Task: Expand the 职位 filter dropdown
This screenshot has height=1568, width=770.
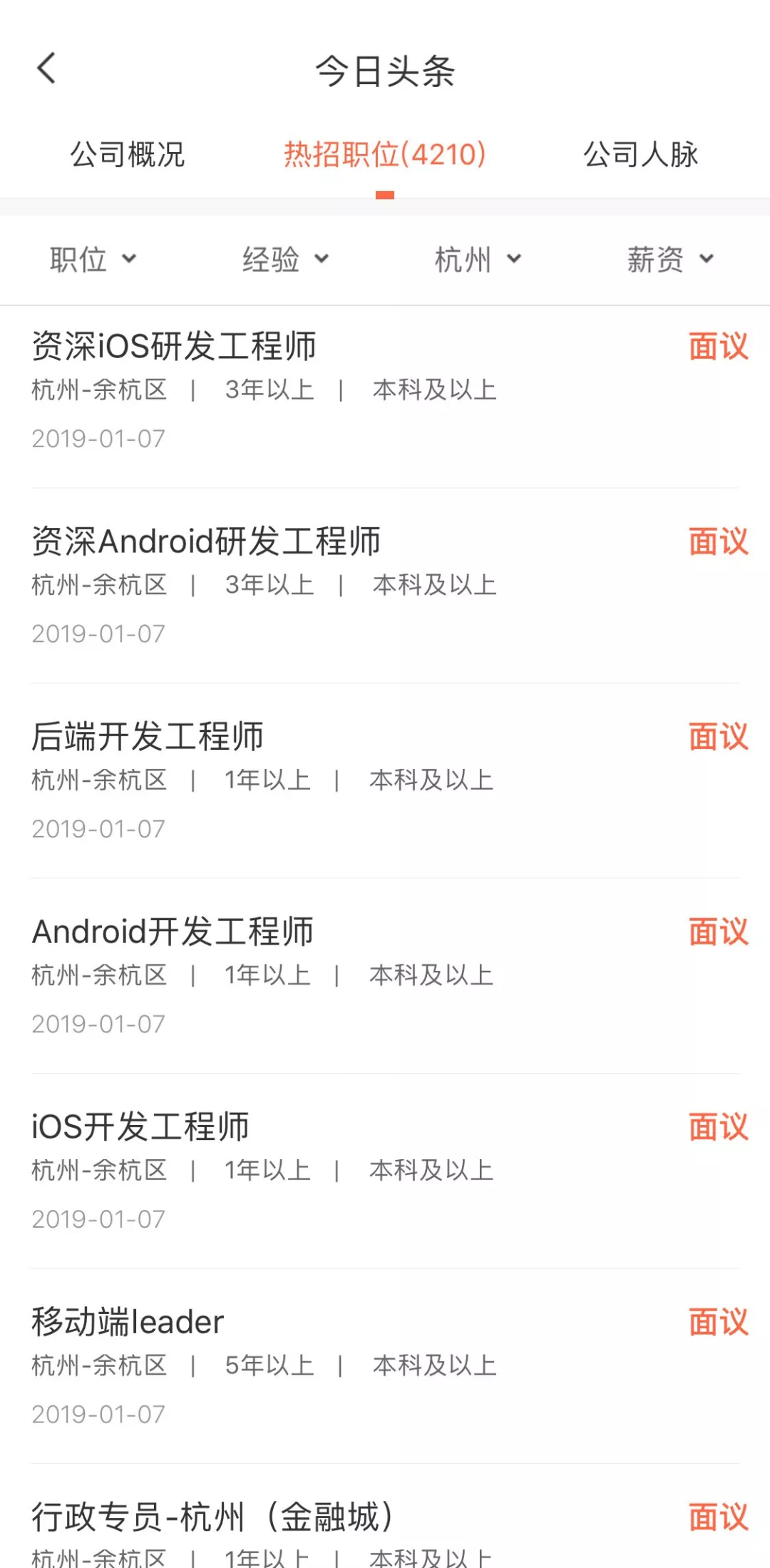Action: pyautogui.click(x=93, y=259)
